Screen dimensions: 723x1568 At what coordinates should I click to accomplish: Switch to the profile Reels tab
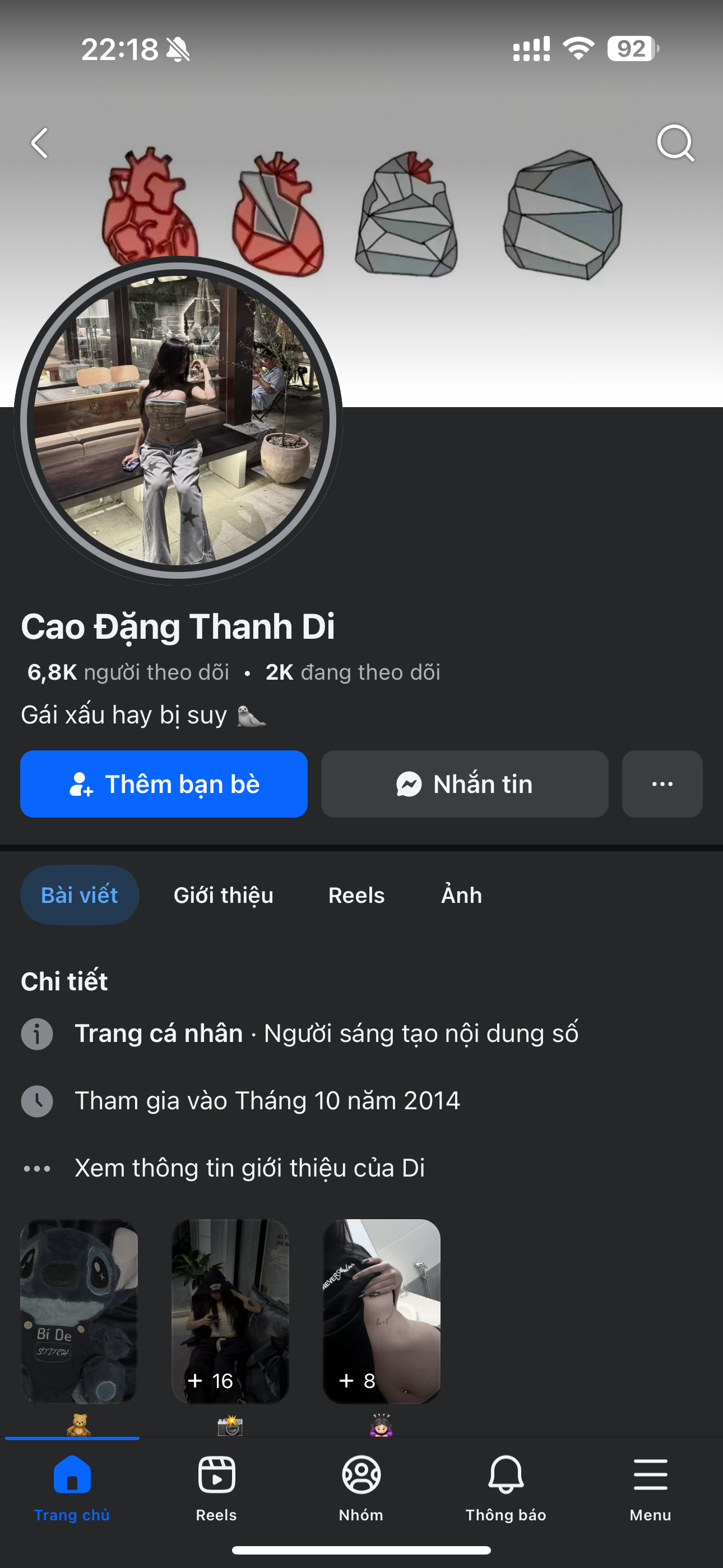(x=356, y=896)
